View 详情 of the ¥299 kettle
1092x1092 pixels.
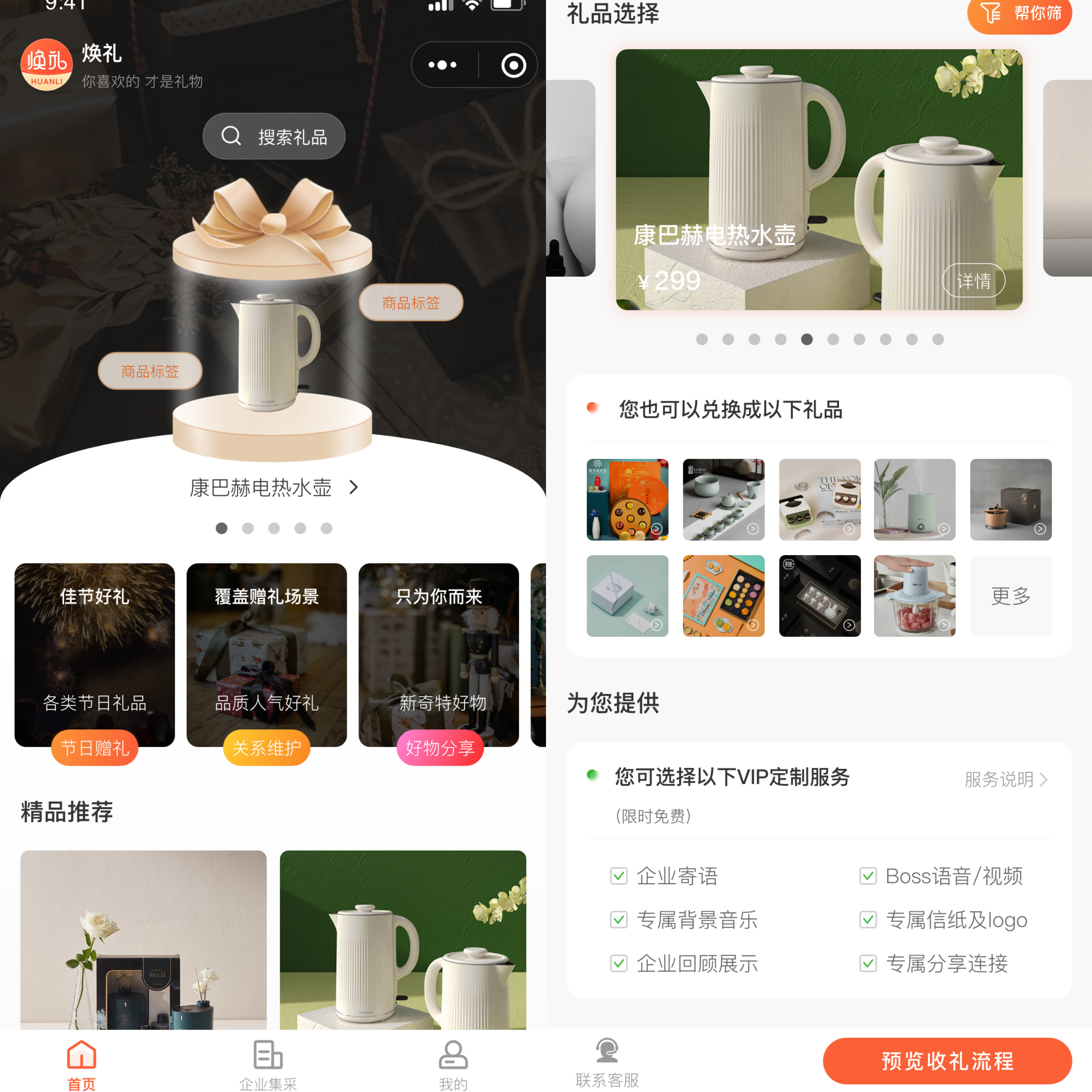973,280
